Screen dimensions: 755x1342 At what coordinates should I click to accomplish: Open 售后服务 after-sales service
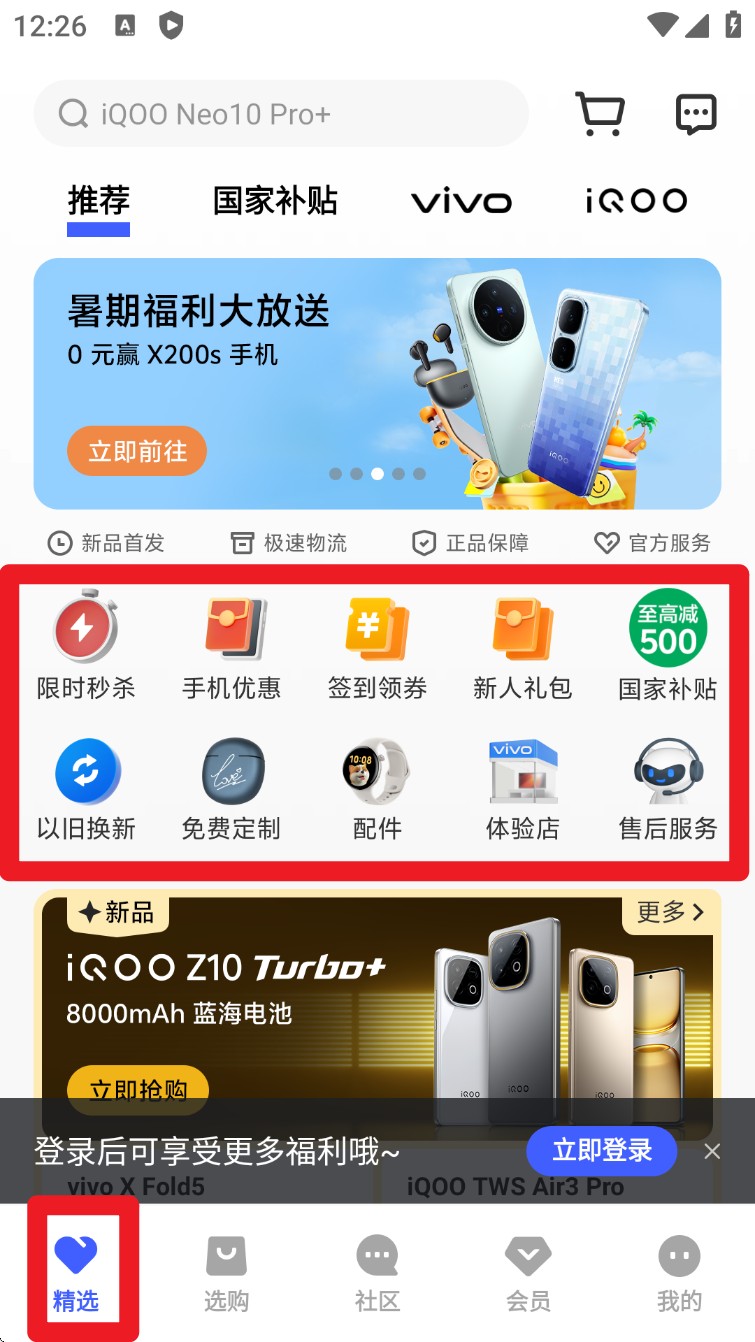[668, 788]
